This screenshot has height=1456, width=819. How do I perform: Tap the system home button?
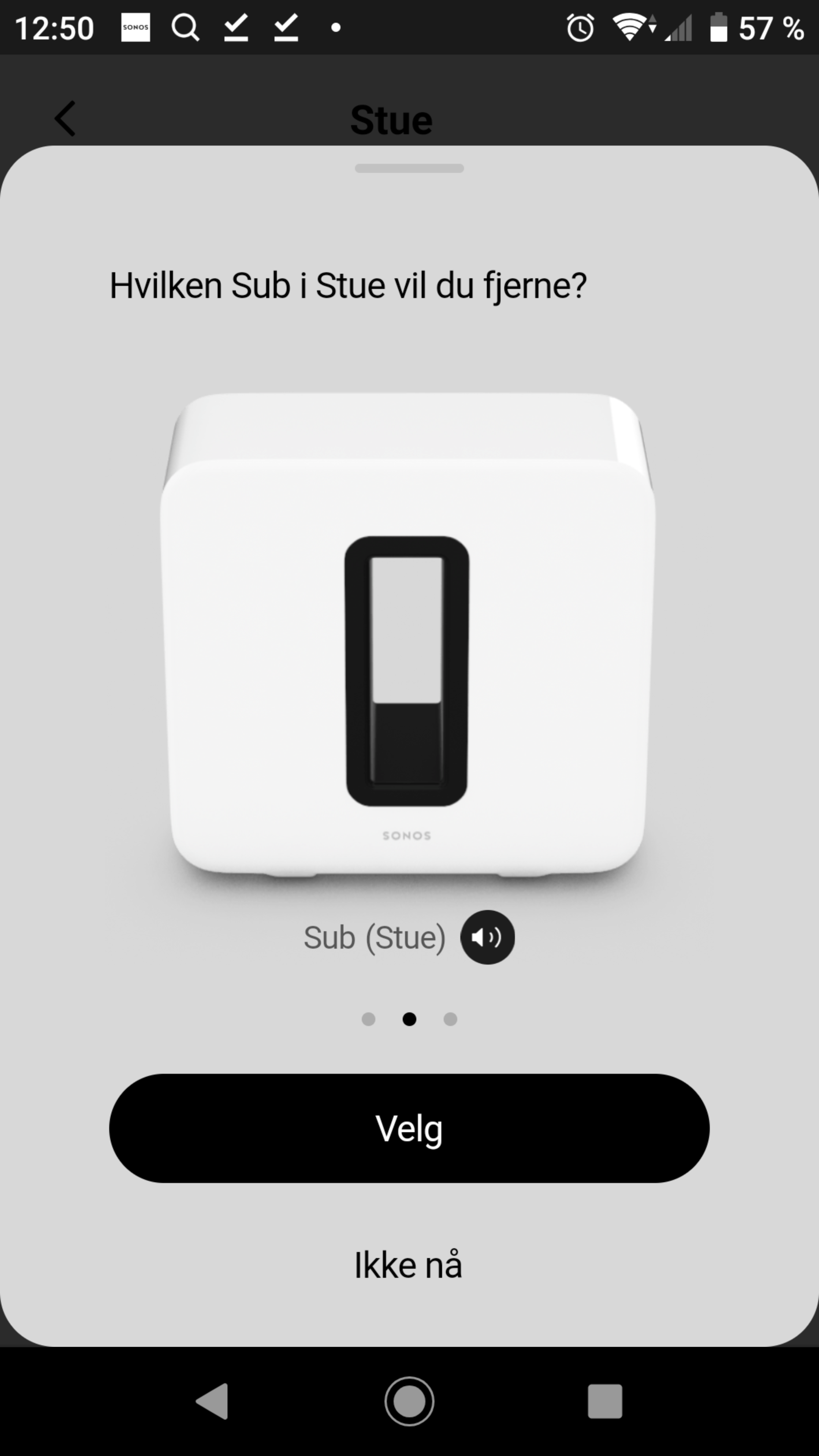click(x=409, y=1401)
